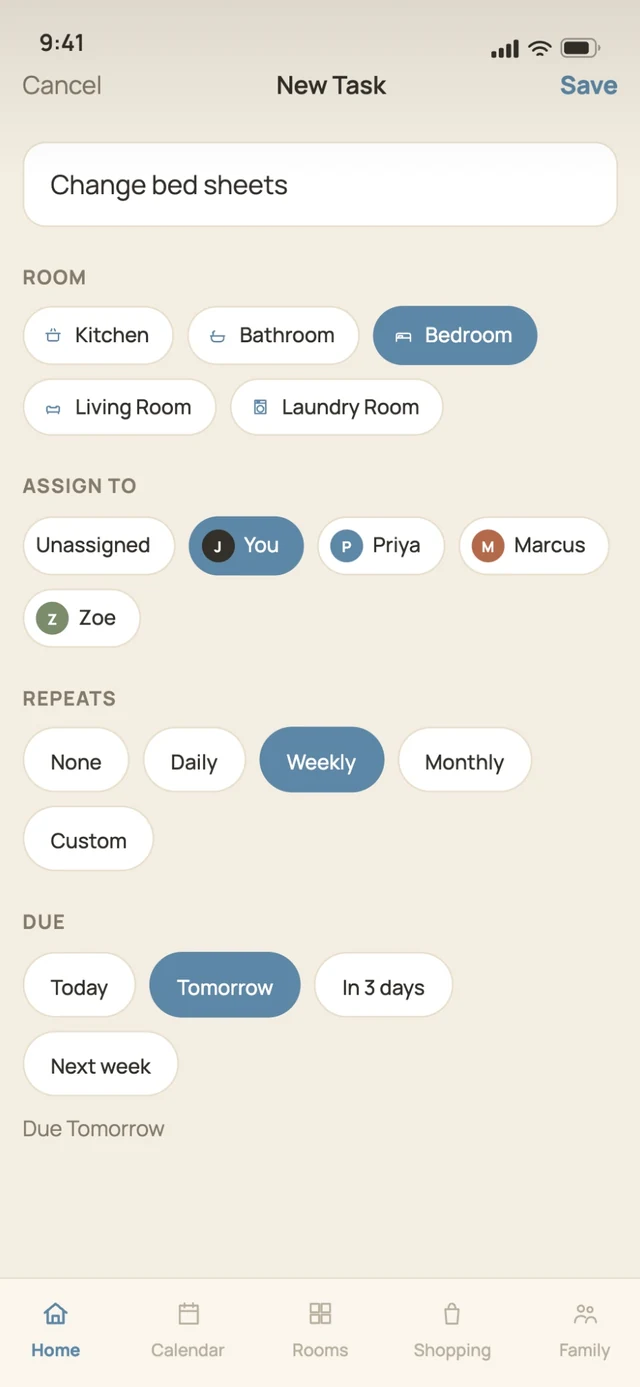The image size is (640, 1387).
Task: Choose Bathroom as the room
Action: (x=273, y=335)
